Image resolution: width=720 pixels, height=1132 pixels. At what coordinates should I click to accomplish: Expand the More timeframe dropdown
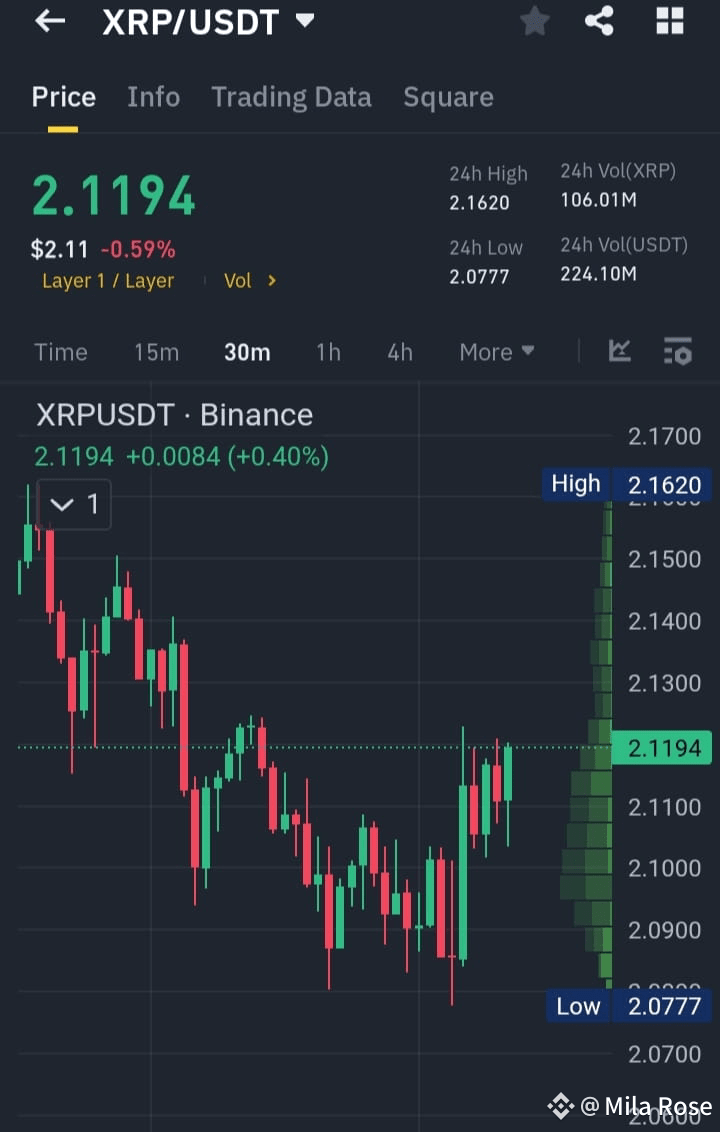point(496,352)
